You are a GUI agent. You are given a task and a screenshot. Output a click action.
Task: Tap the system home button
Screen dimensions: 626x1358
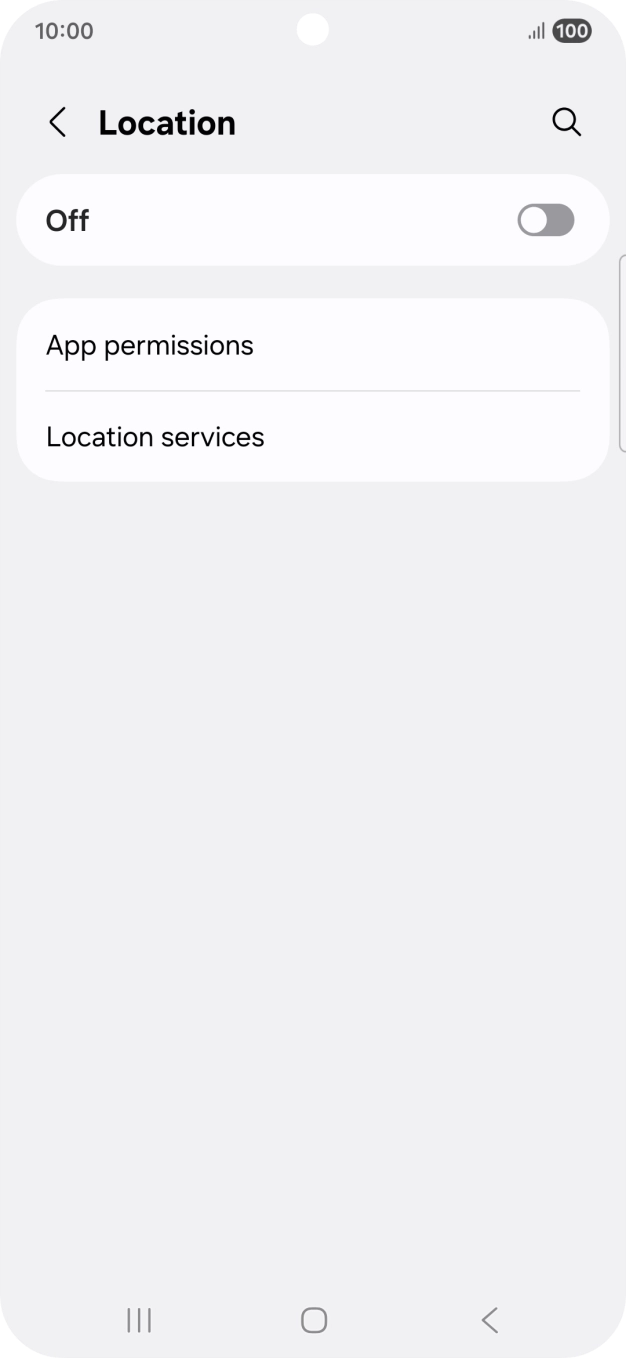[313, 1320]
